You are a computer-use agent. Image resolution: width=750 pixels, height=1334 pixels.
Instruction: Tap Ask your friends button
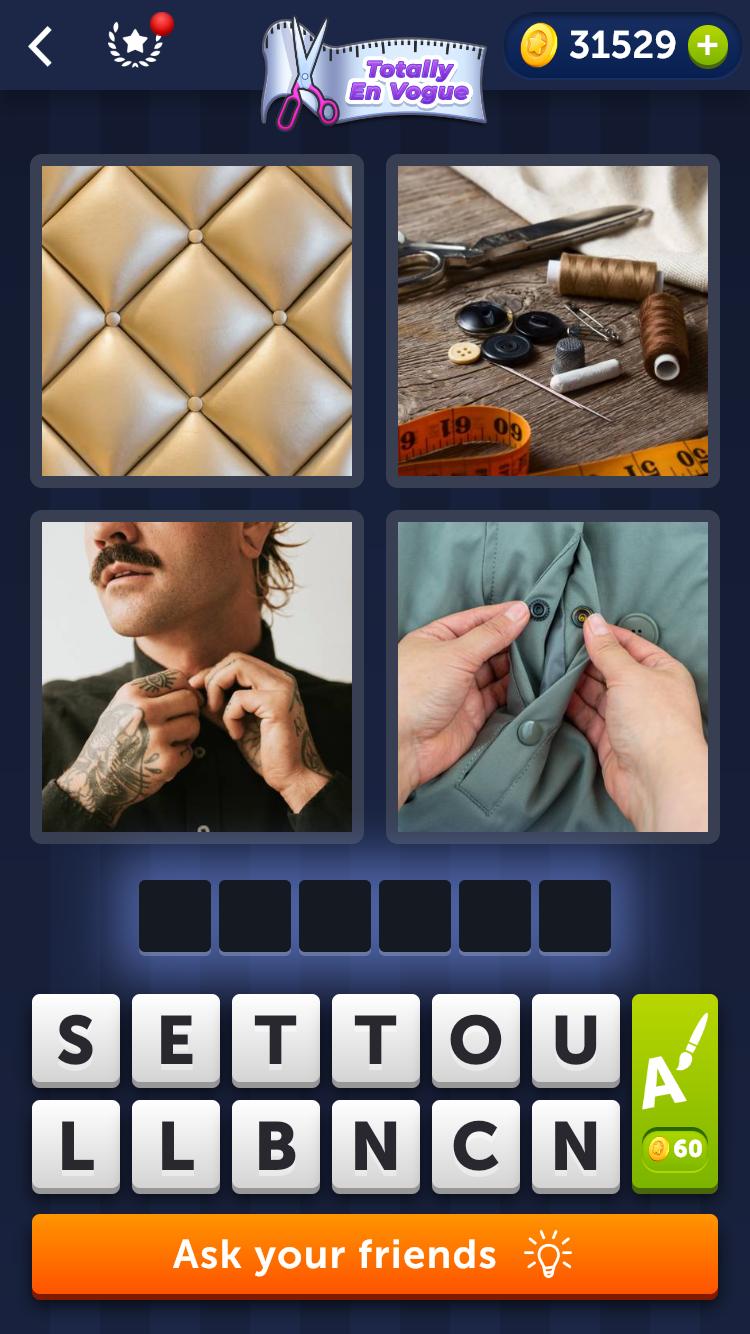tap(375, 1254)
